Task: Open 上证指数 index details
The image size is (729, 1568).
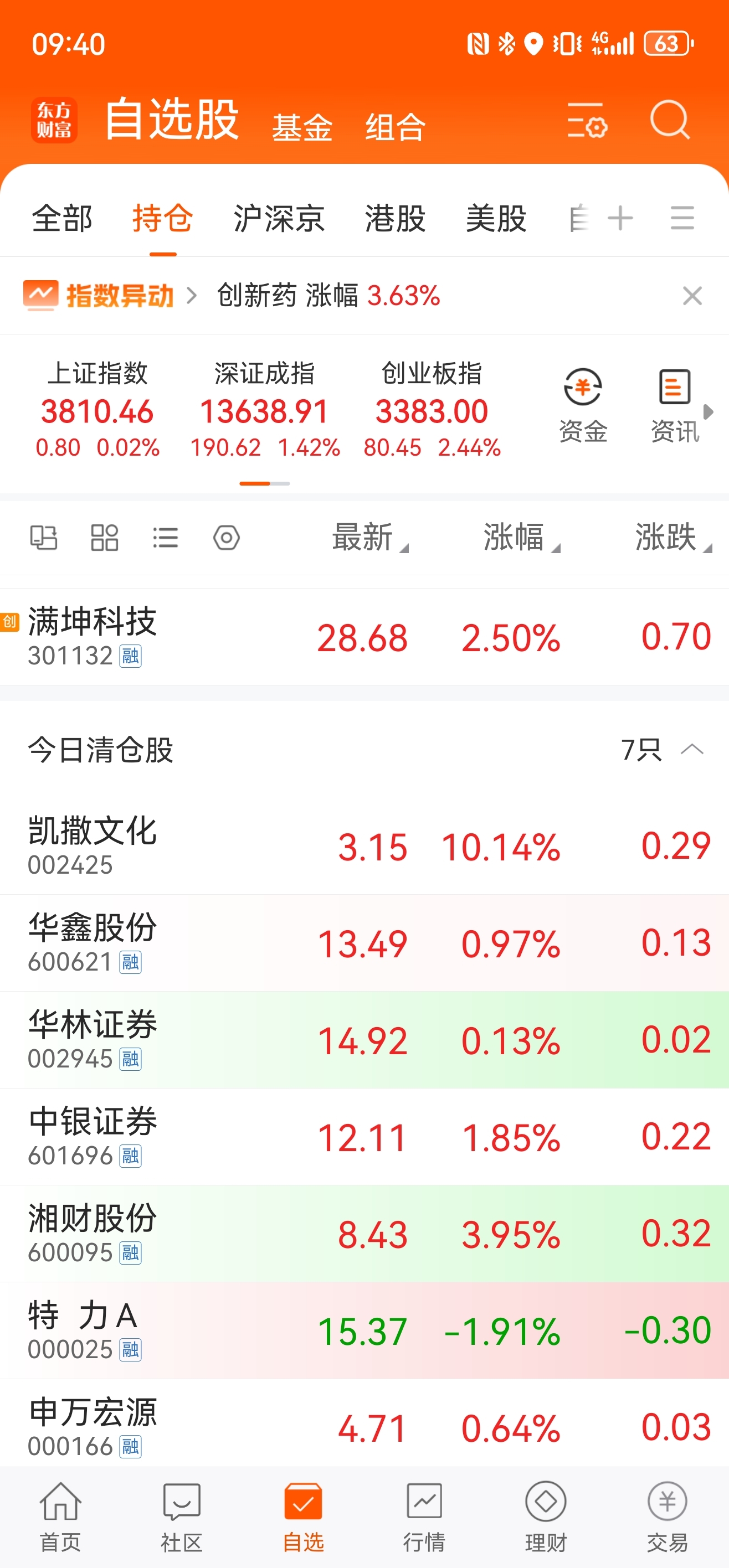Action: [x=97, y=409]
